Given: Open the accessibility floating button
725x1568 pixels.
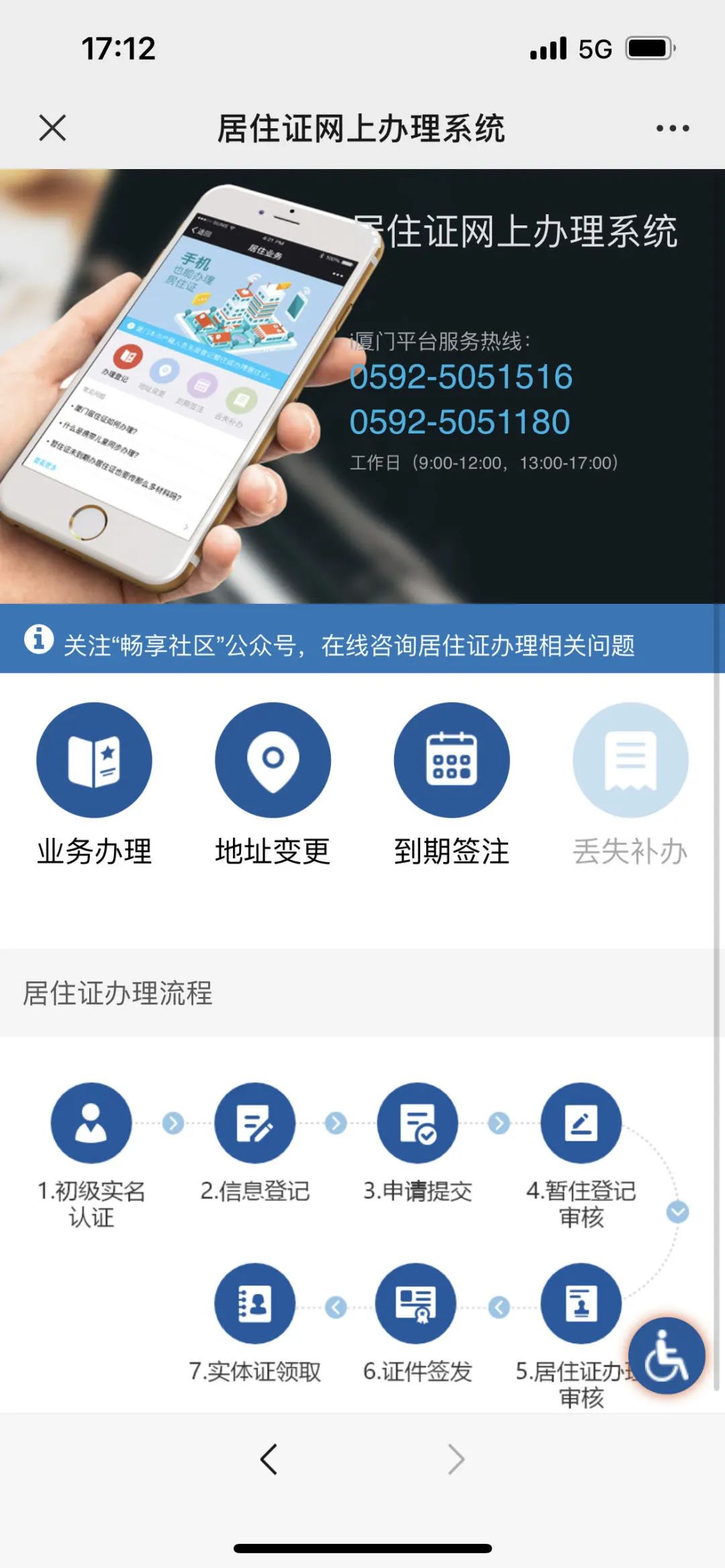Looking at the screenshot, I should [x=666, y=1355].
